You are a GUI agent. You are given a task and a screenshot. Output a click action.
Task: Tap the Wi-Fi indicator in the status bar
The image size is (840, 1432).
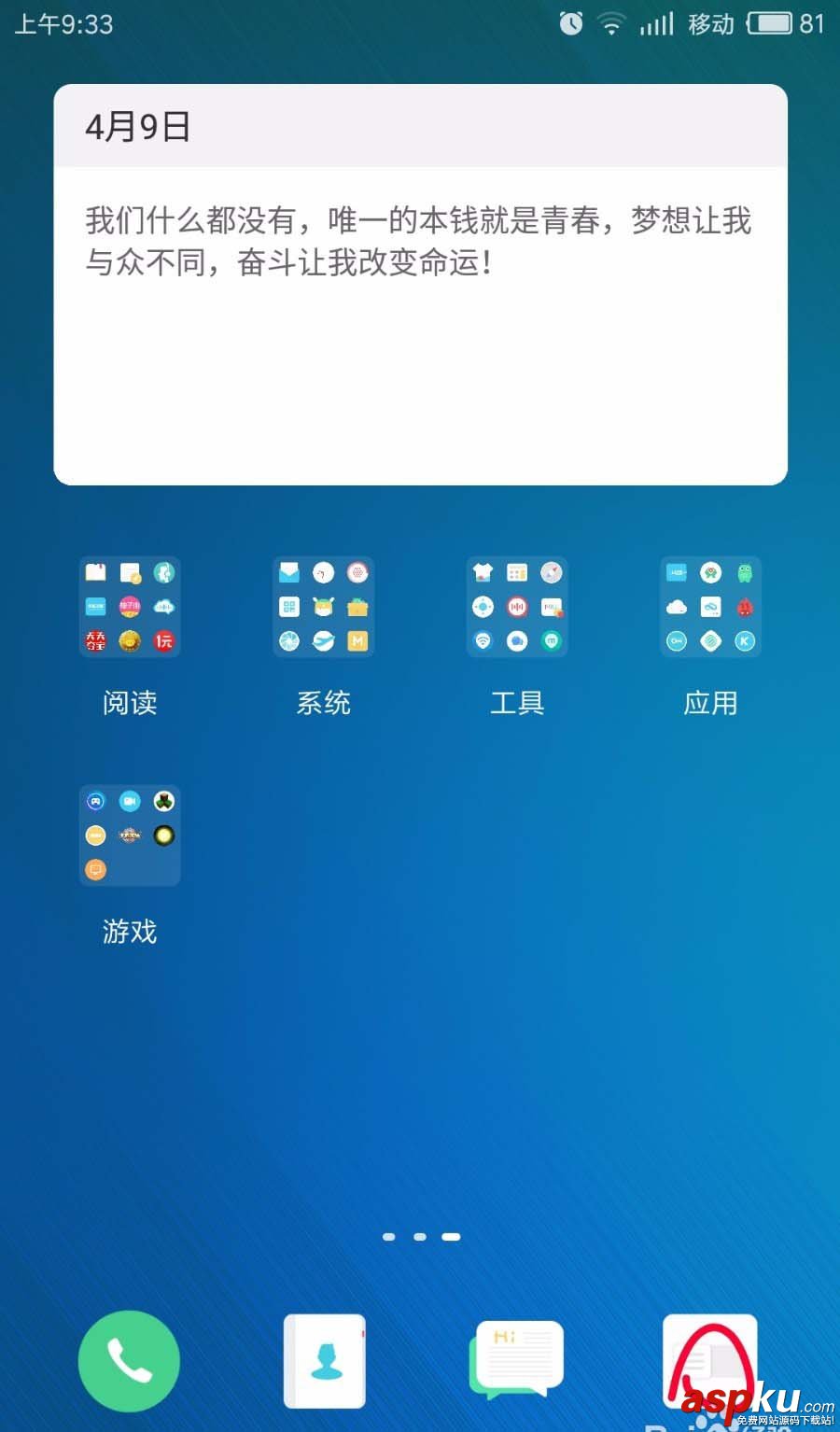click(612, 22)
